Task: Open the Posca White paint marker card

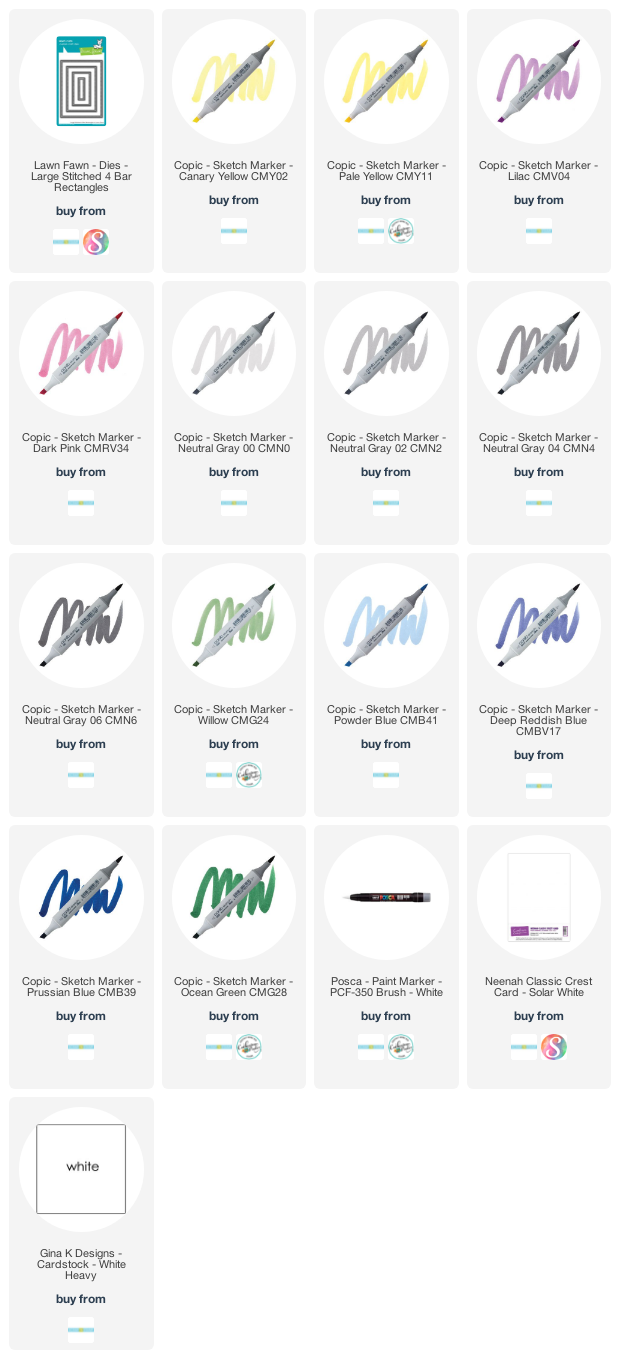Action: point(386,957)
